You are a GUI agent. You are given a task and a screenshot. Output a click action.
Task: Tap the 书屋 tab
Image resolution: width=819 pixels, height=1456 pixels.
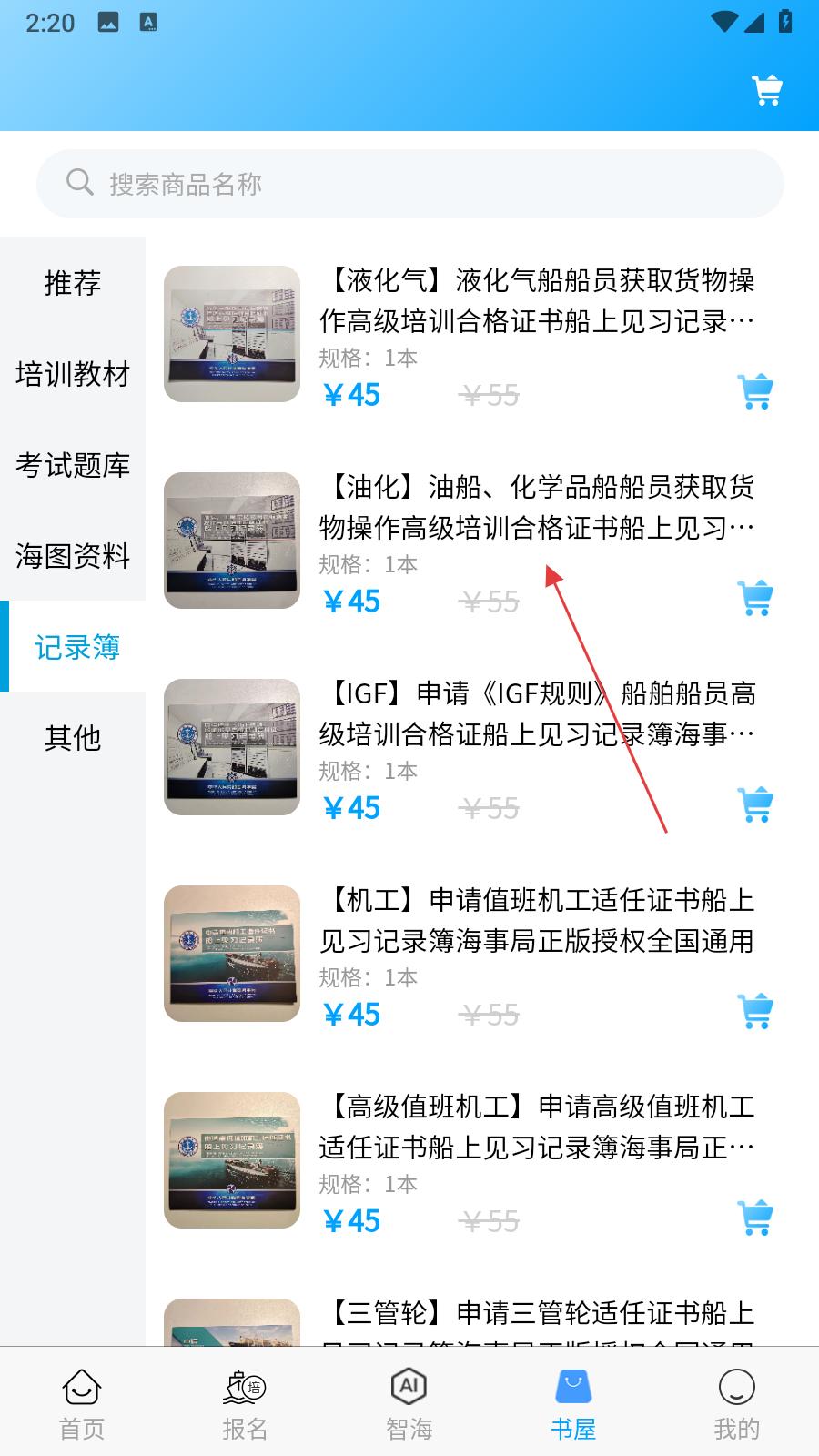pyautogui.click(x=572, y=1404)
